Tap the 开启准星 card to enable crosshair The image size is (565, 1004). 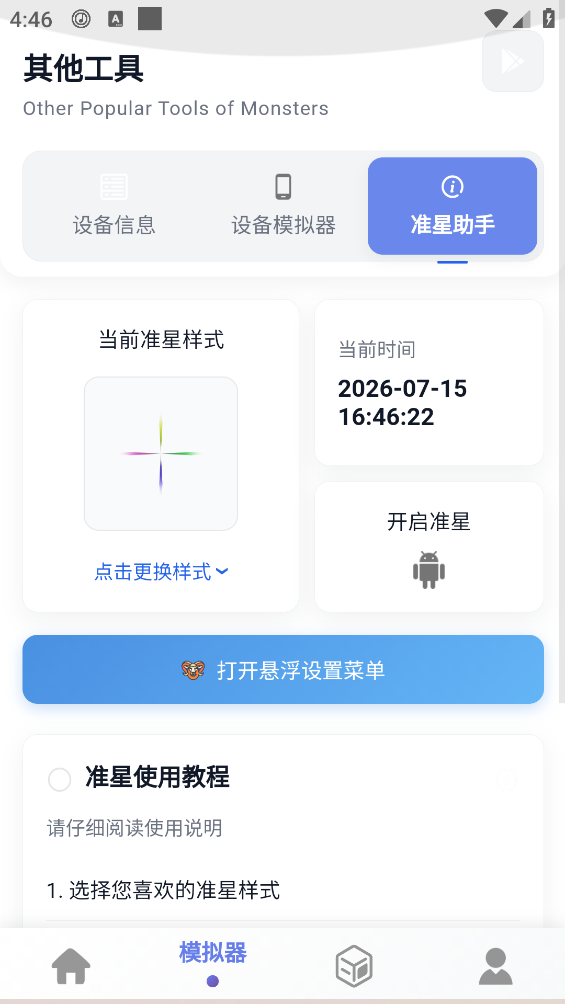coord(429,547)
